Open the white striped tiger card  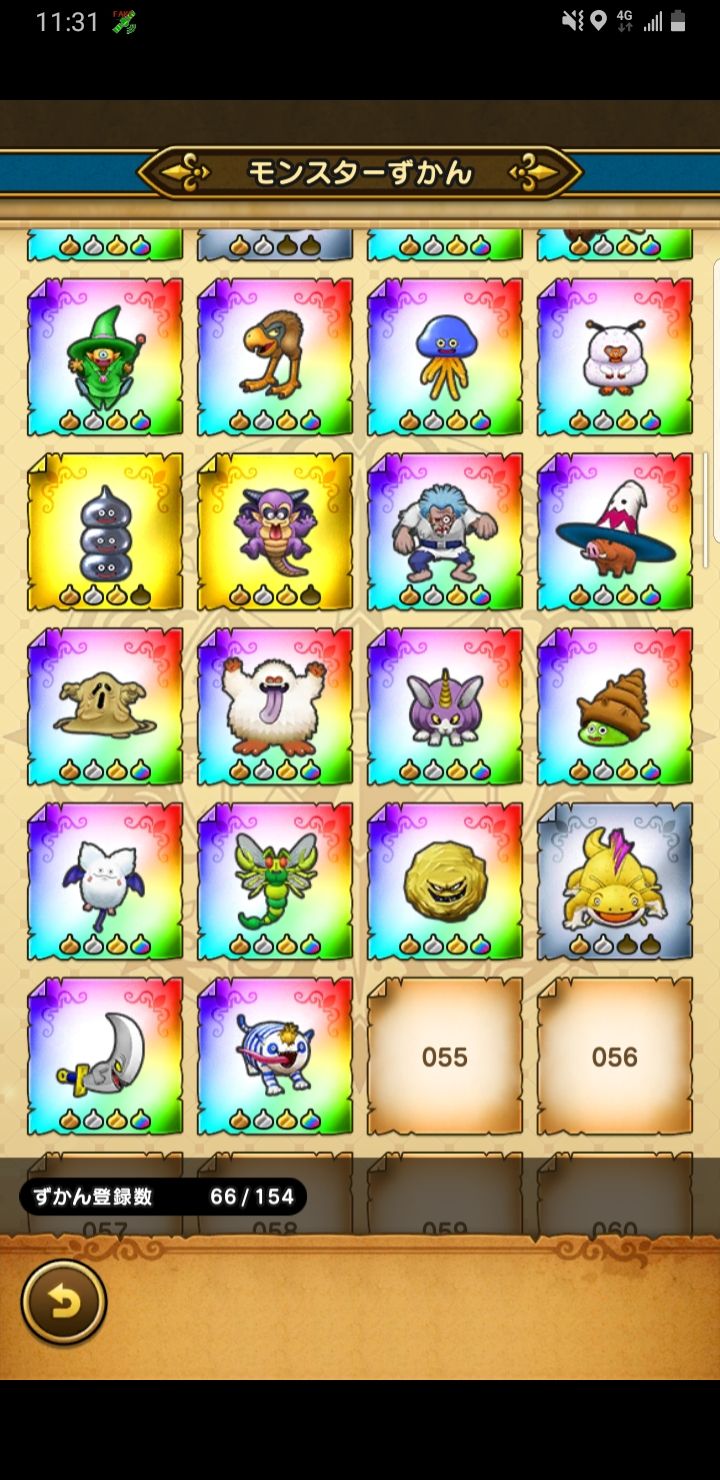[x=275, y=1057]
